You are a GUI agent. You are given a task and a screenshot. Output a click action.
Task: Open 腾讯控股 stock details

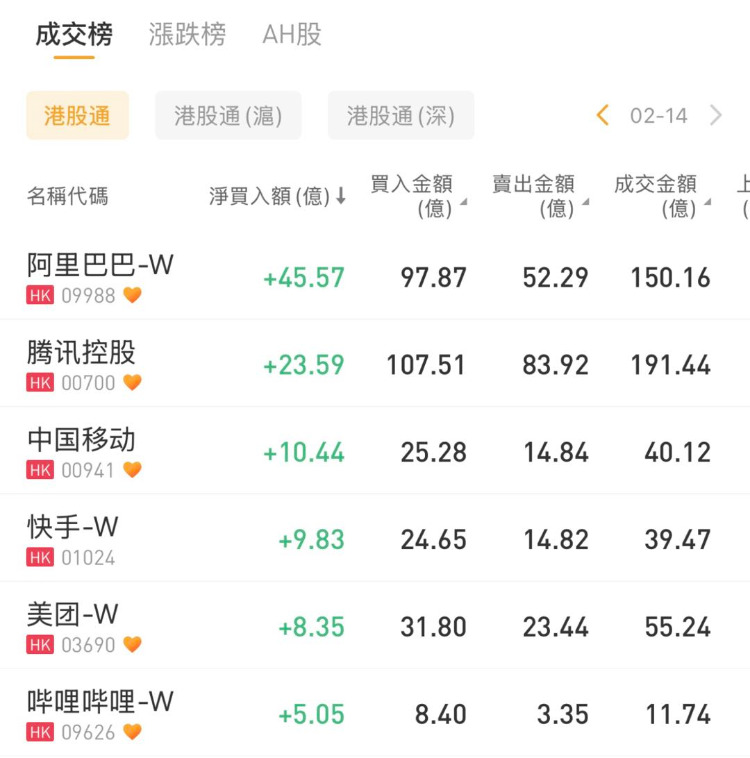click(x=82, y=364)
